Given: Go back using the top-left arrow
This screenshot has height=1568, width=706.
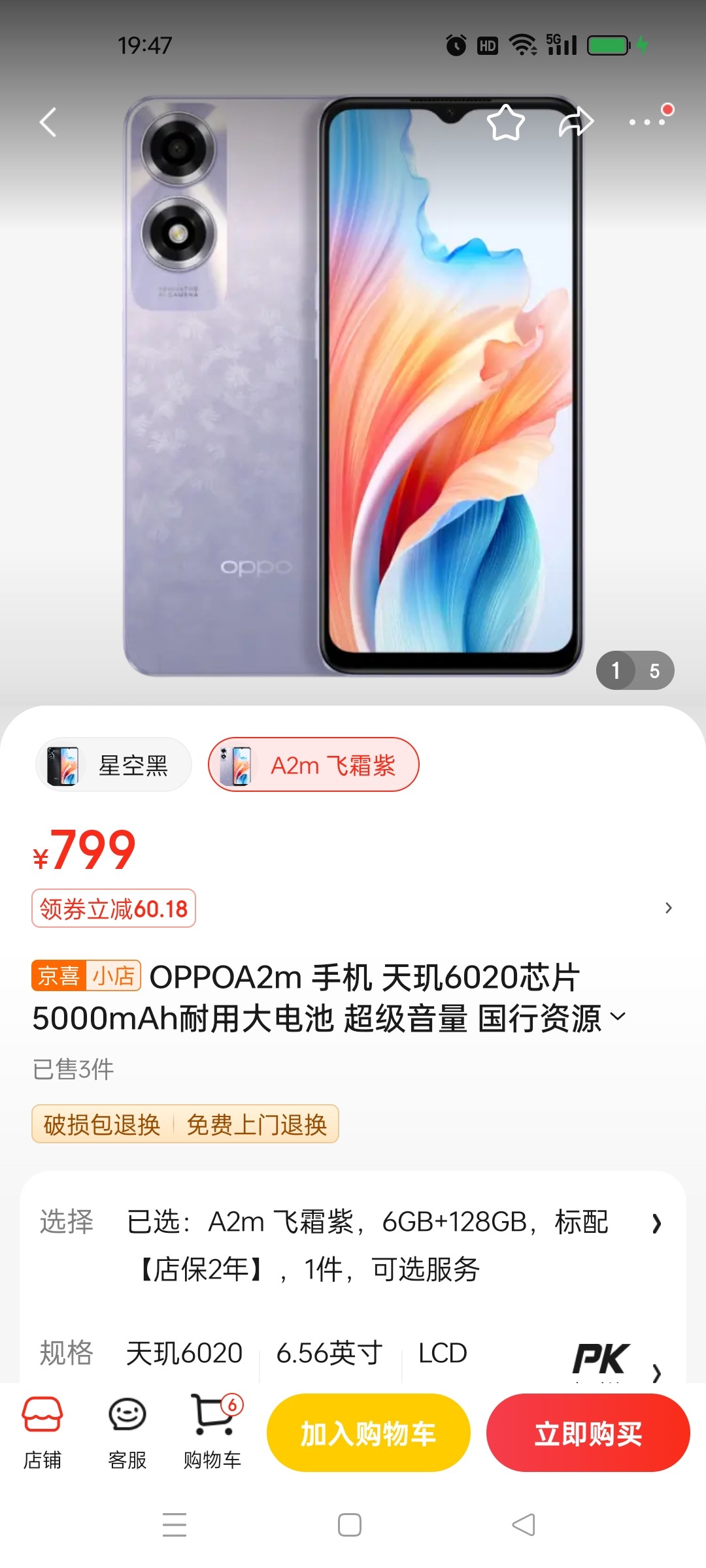Looking at the screenshot, I should pos(48,122).
